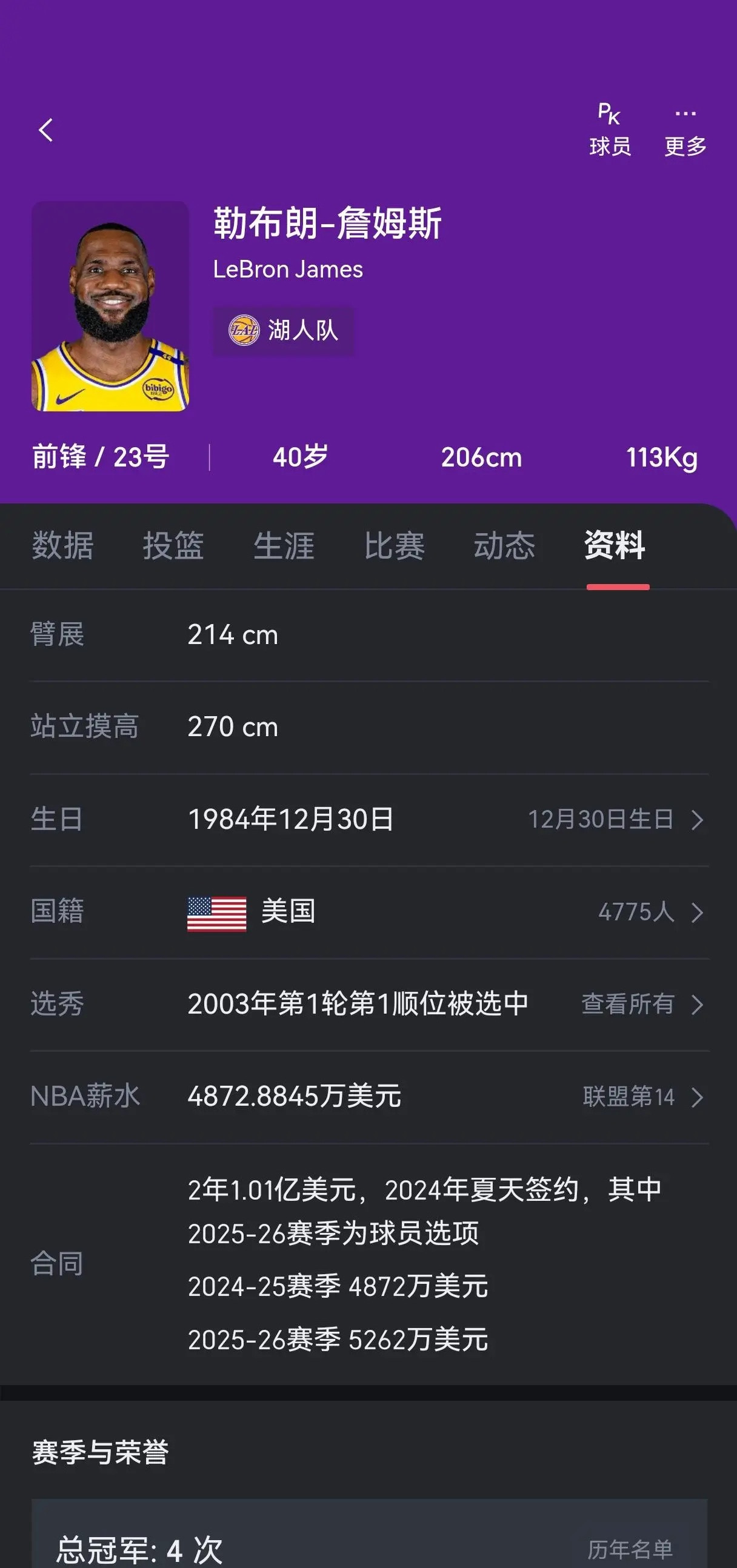Screen dimensions: 737x1568
Task: View LeBron James player photo
Action: coord(110,306)
